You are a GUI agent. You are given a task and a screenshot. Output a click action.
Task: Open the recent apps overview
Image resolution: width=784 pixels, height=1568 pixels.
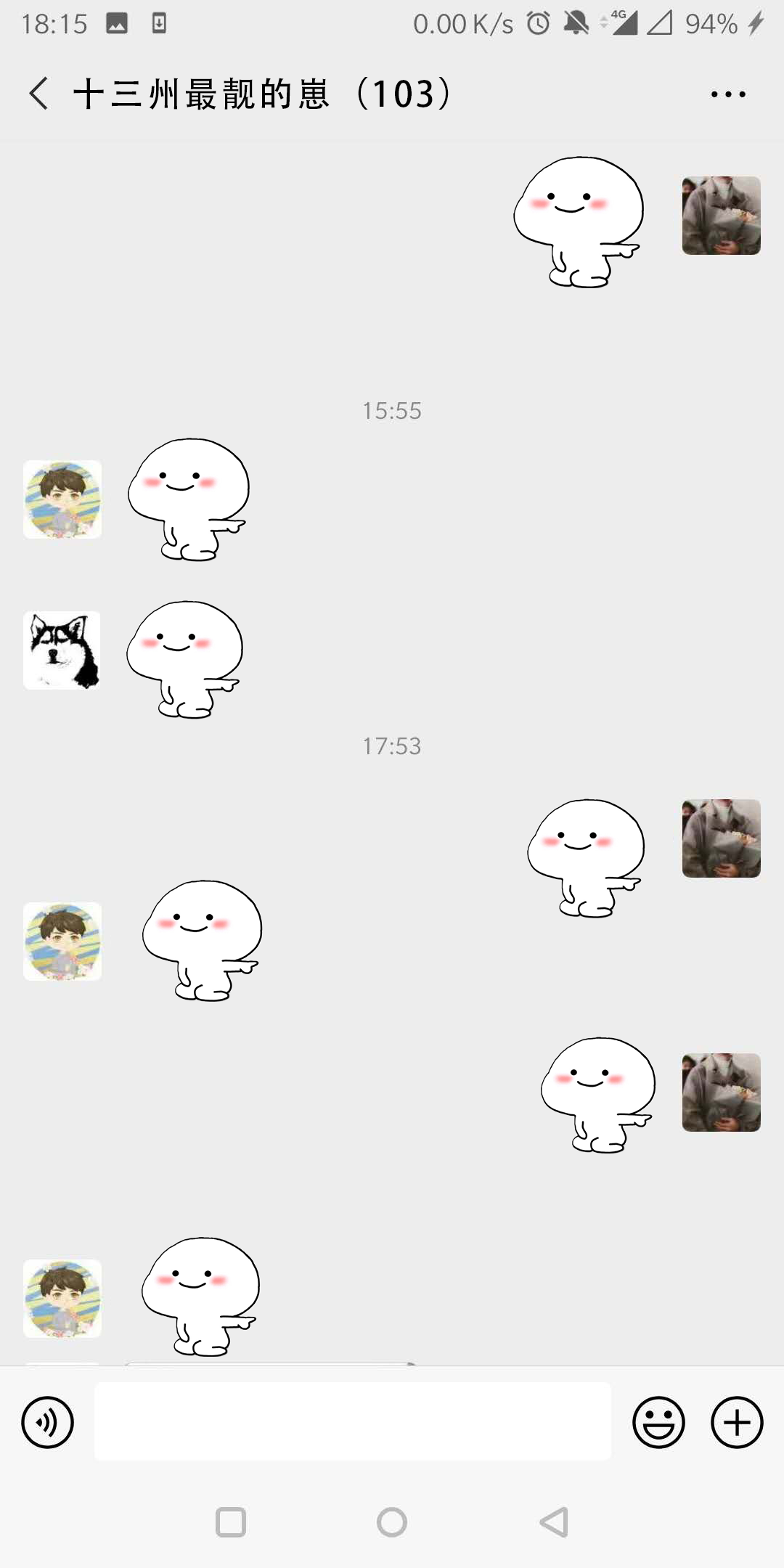click(231, 1522)
